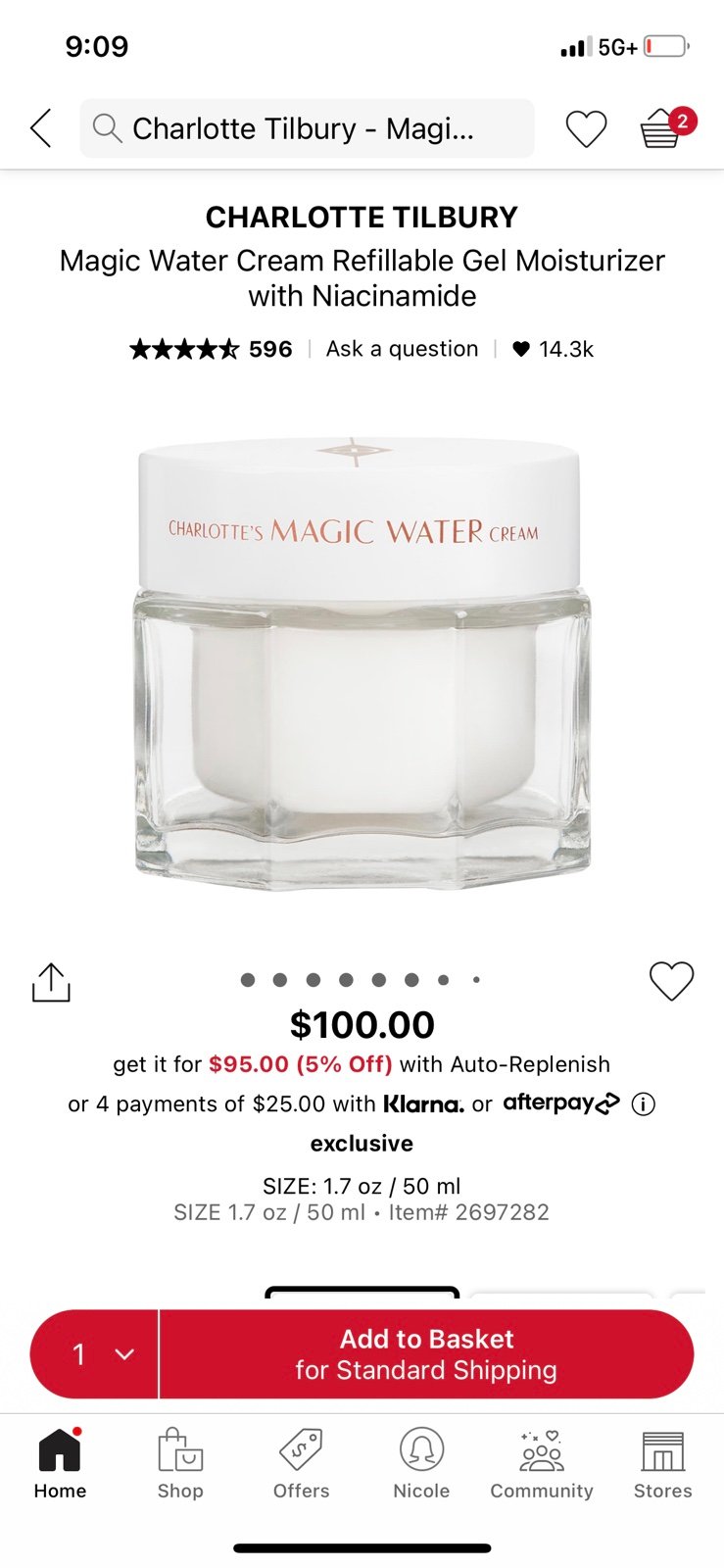
Task: Open the Offers tab
Action: (301, 1464)
